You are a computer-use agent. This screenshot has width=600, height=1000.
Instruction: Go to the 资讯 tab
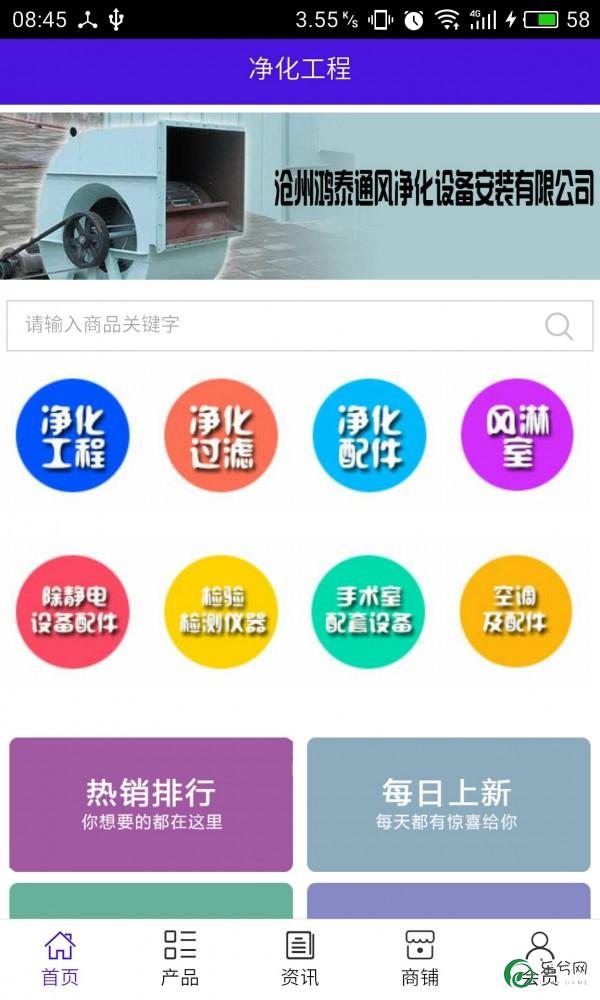click(300, 958)
